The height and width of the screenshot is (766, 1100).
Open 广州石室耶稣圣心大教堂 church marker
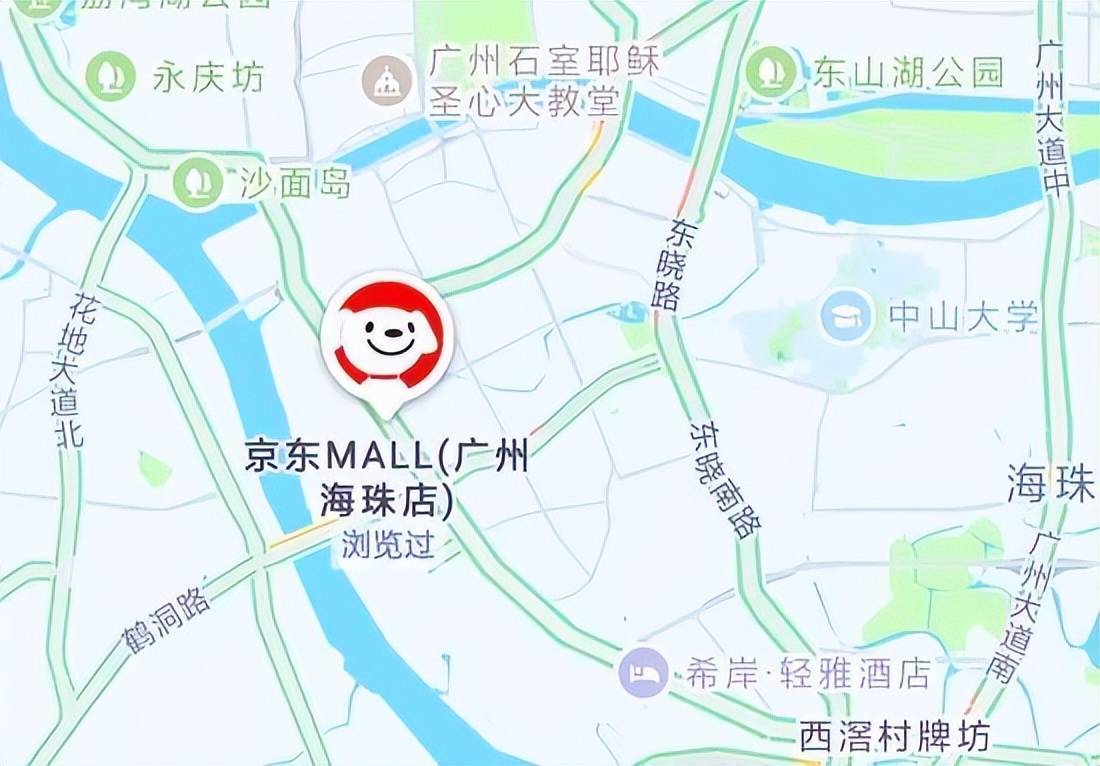pos(387,81)
